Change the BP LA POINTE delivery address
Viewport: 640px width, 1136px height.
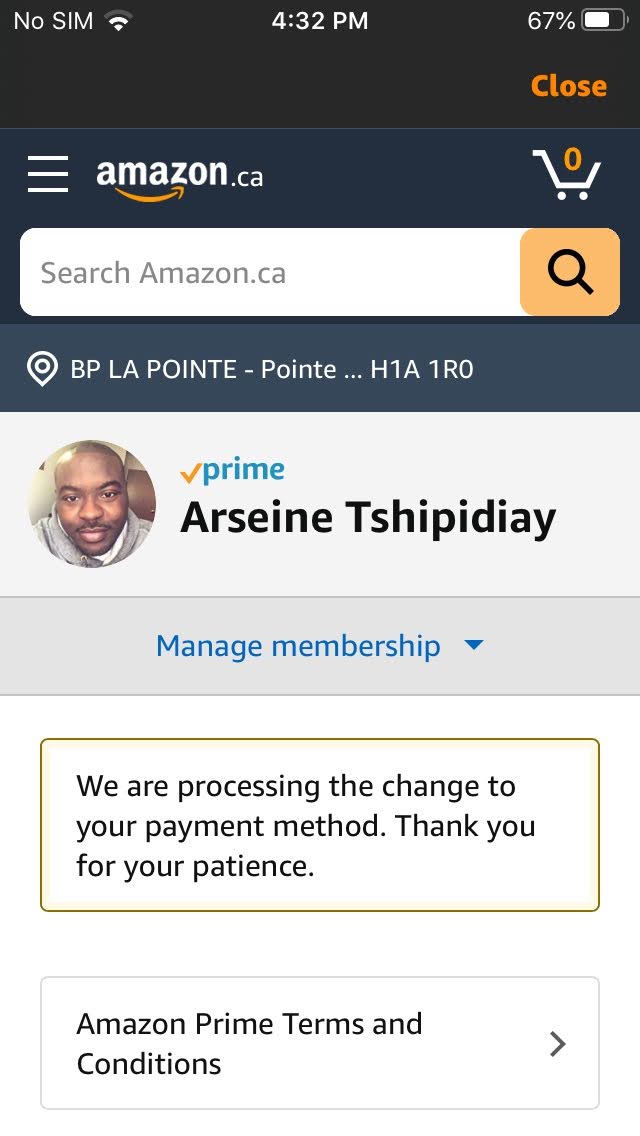250,369
